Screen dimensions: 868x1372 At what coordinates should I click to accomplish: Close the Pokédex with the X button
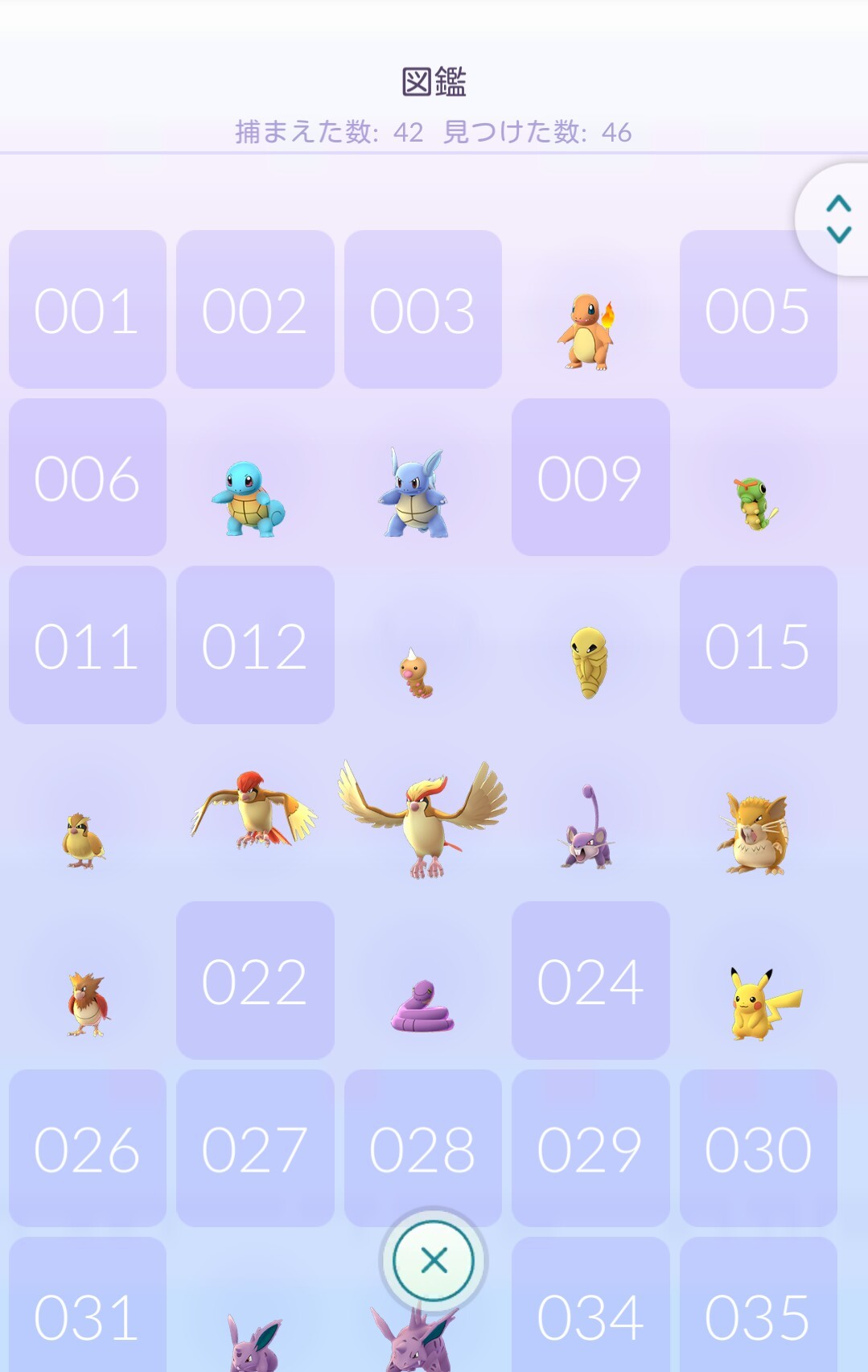click(434, 1260)
